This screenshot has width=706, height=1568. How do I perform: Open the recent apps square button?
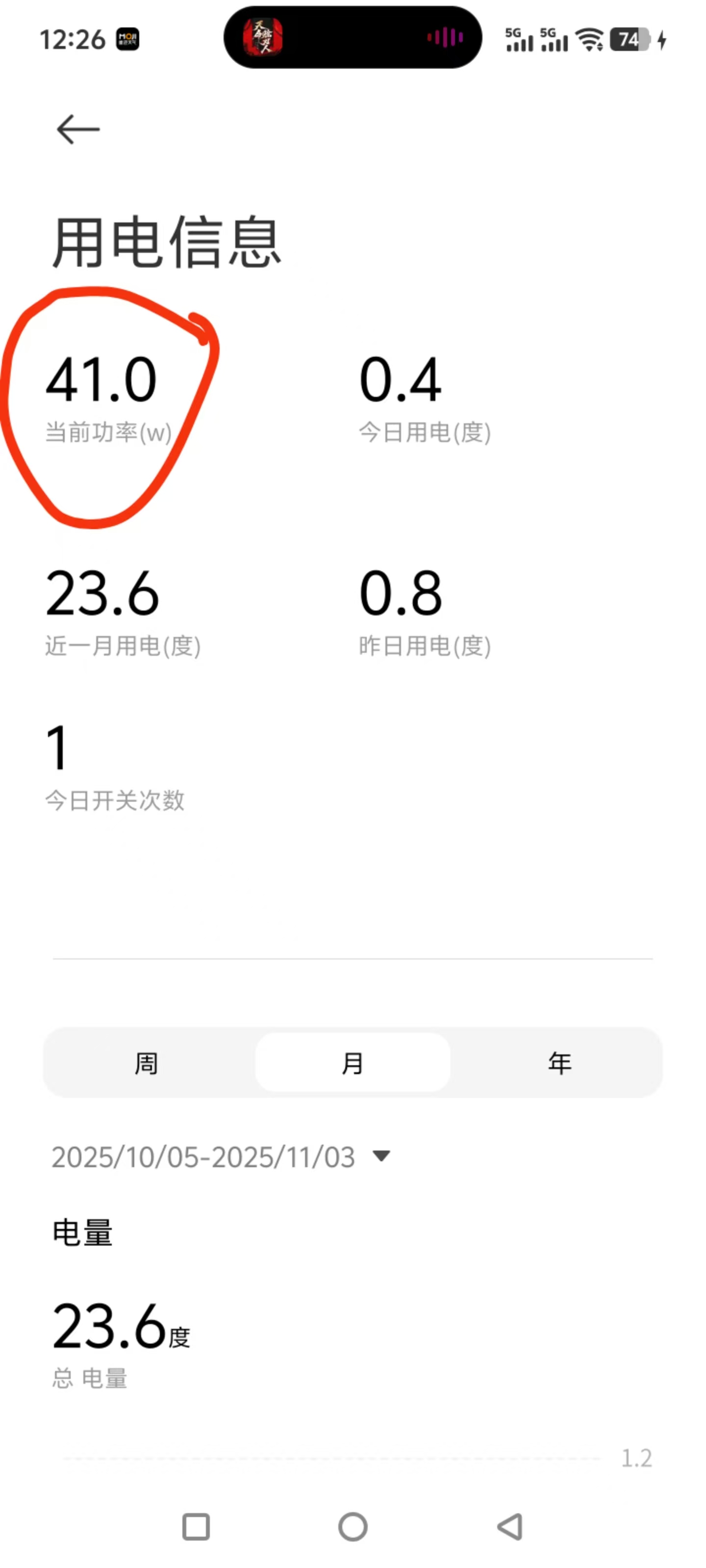pyautogui.click(x=196, y=1527)
